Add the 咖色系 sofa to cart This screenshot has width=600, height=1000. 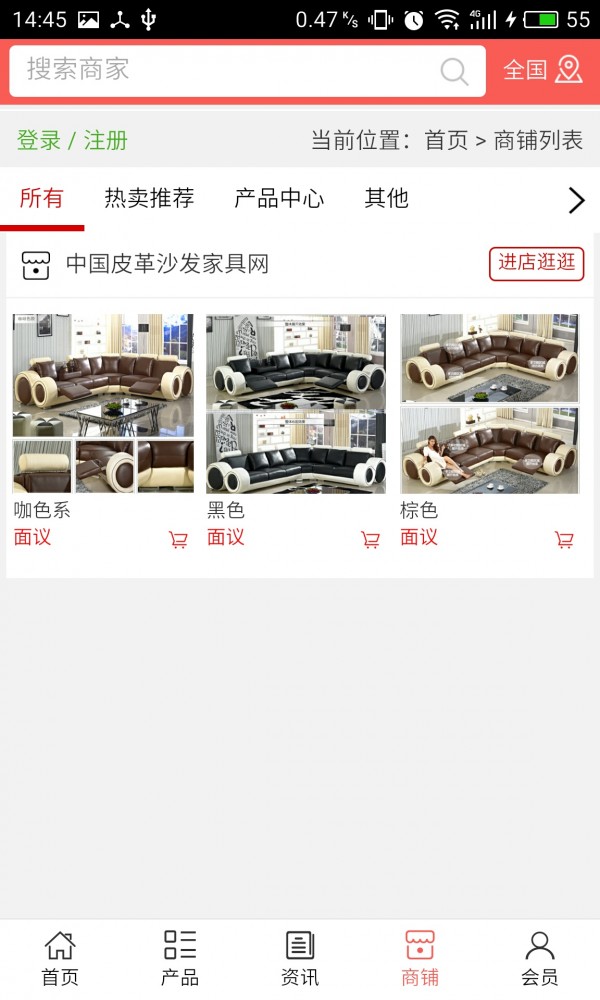click(178, 540)
